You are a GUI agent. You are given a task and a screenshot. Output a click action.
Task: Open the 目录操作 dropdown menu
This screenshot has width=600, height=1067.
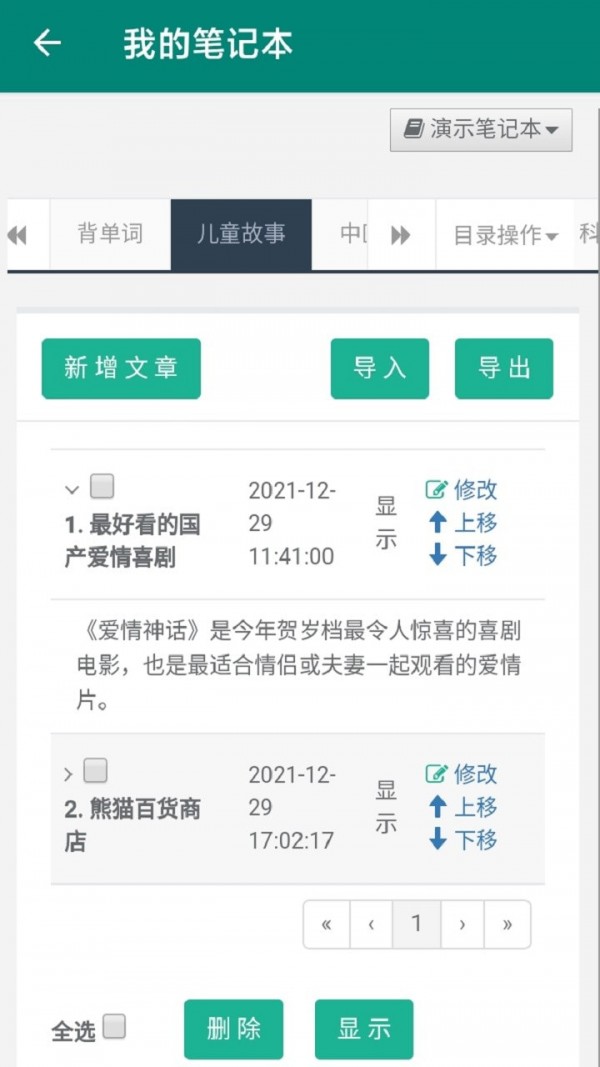(x=505, y=236)
